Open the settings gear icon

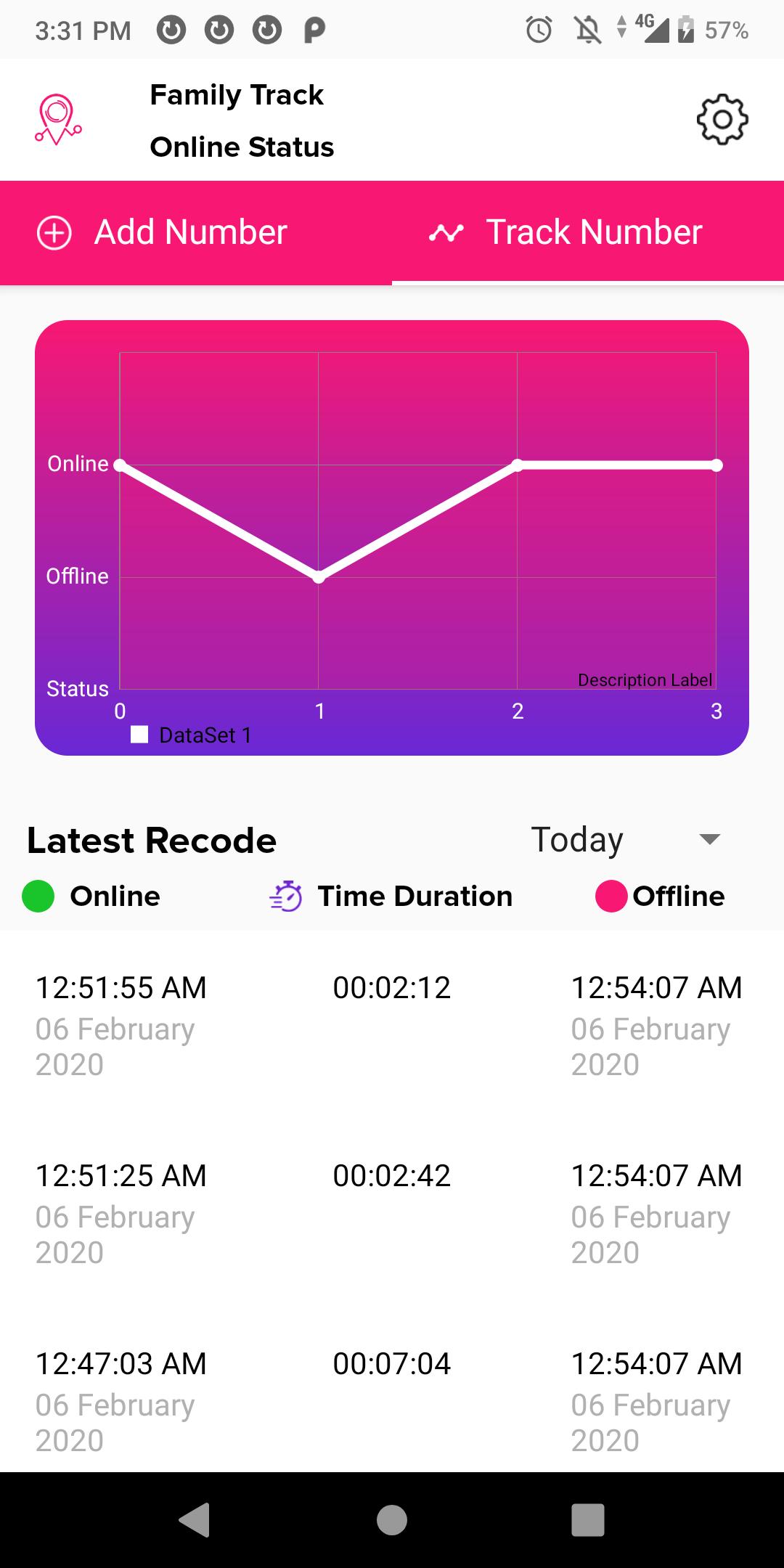722,120
